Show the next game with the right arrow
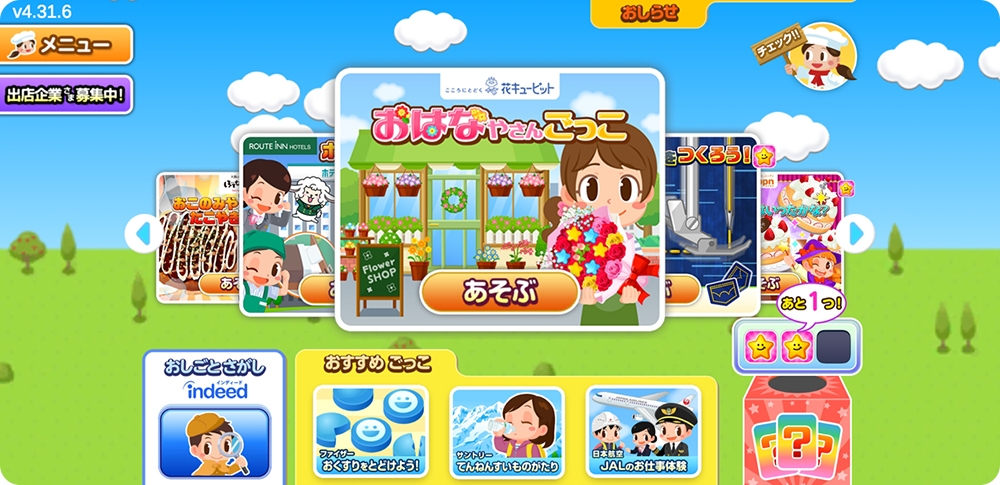 [x=856, y=234]
